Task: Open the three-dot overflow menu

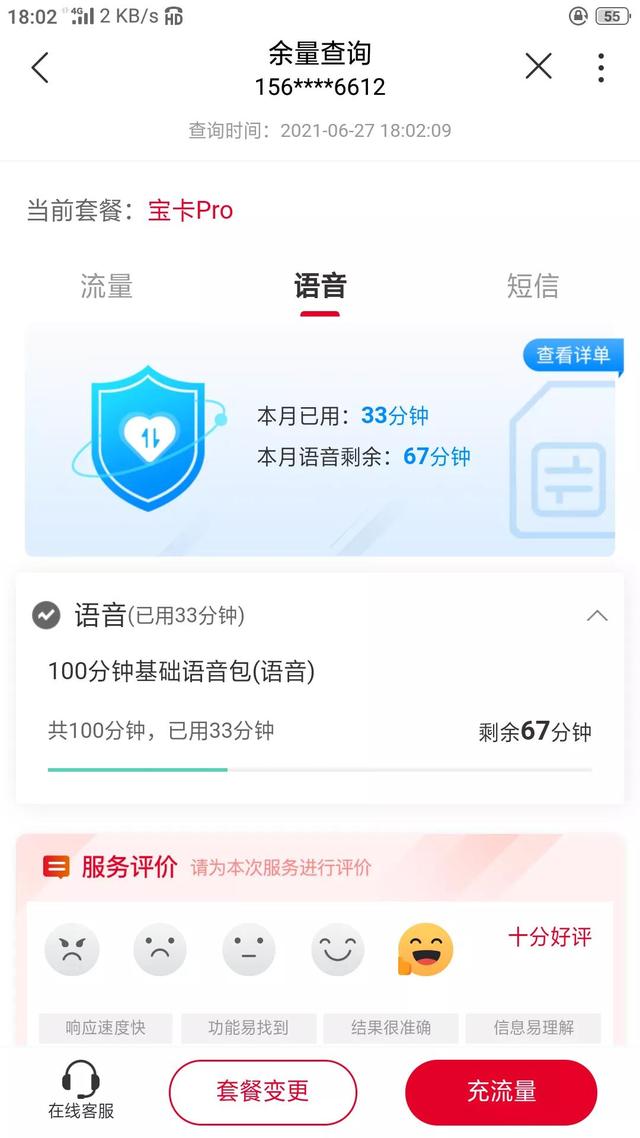Action: click(x=600, y=67)
